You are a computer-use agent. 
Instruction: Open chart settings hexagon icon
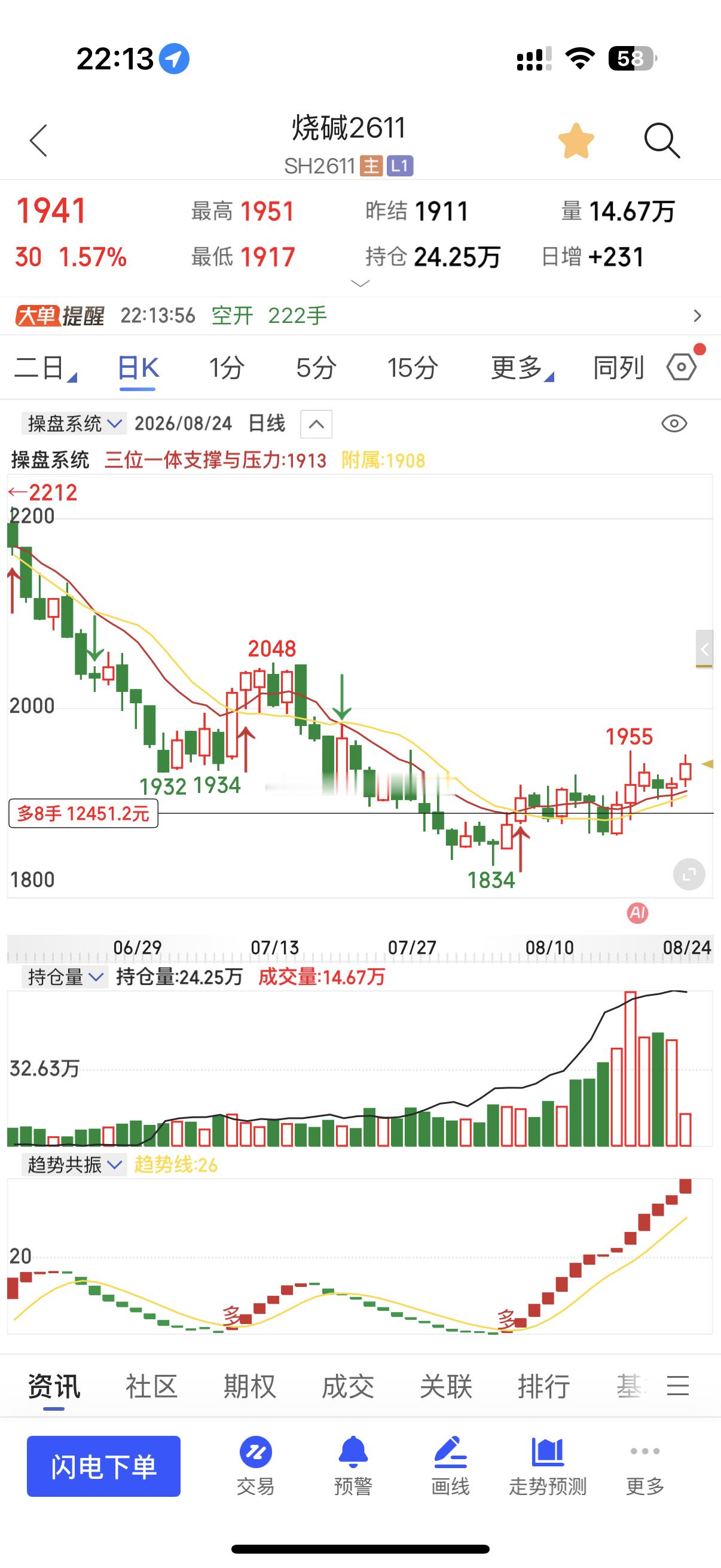[682, 367]
